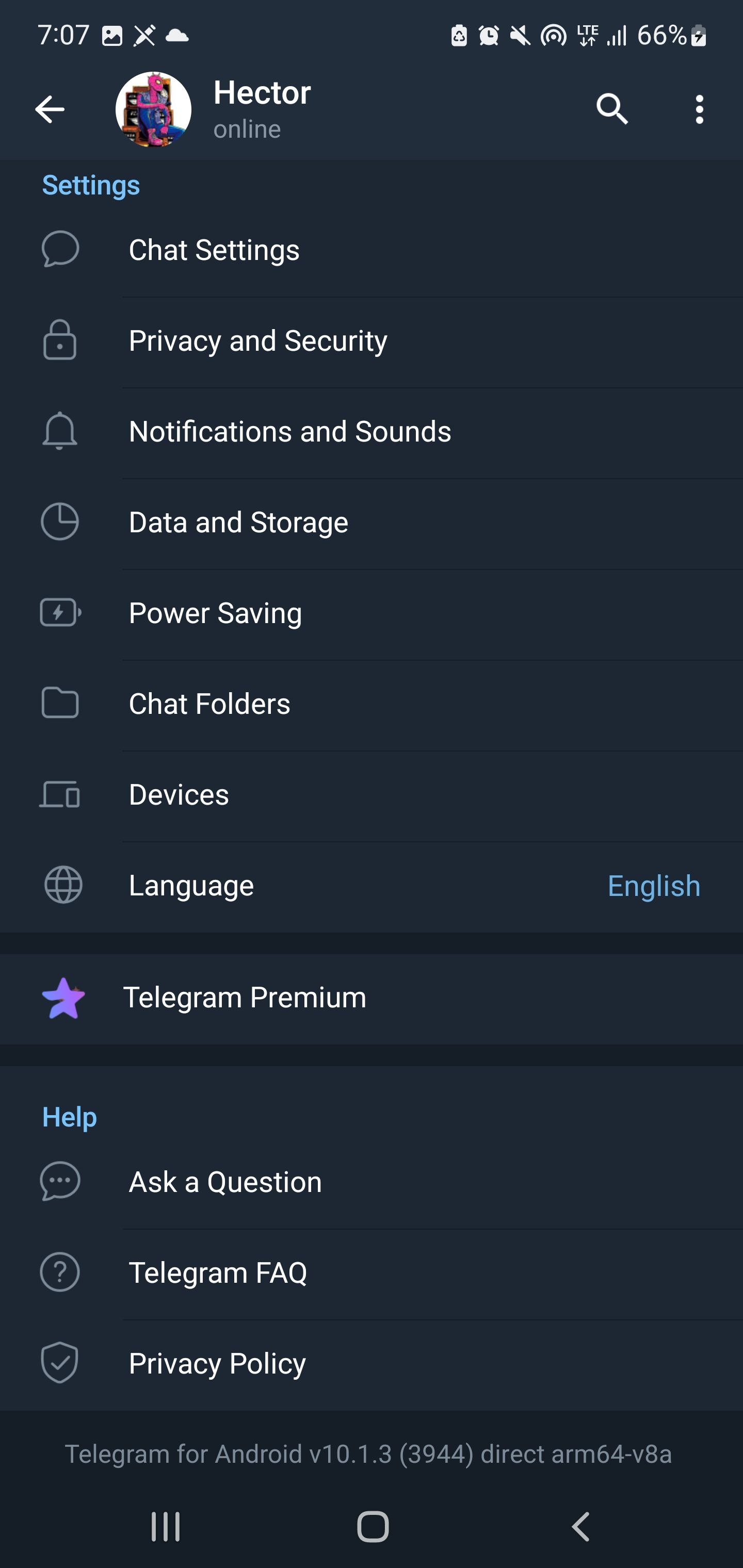Image resolution: width=743 pixels, height=1568 pixels.
Task: Tap the Ask a Question chat bubble icon
Action: coord(59,1181)
